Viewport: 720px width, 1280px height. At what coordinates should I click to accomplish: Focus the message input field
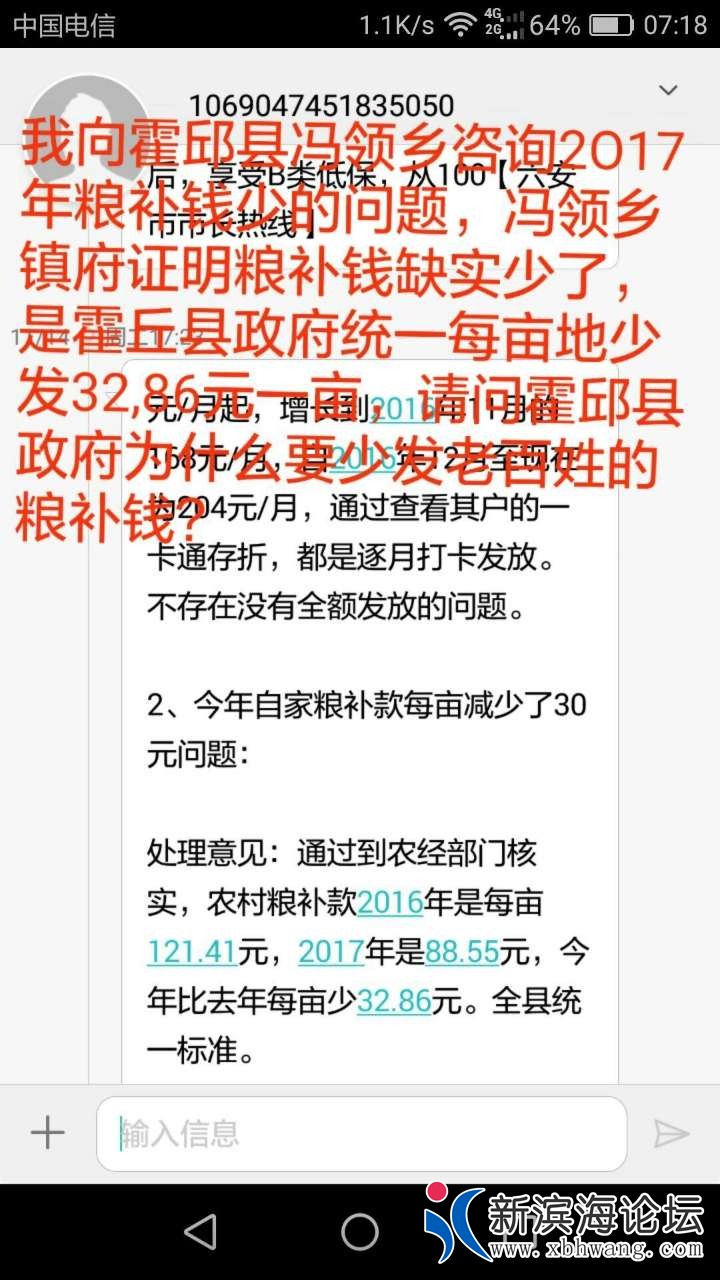pyautogui.click(x=360, y=1134)
